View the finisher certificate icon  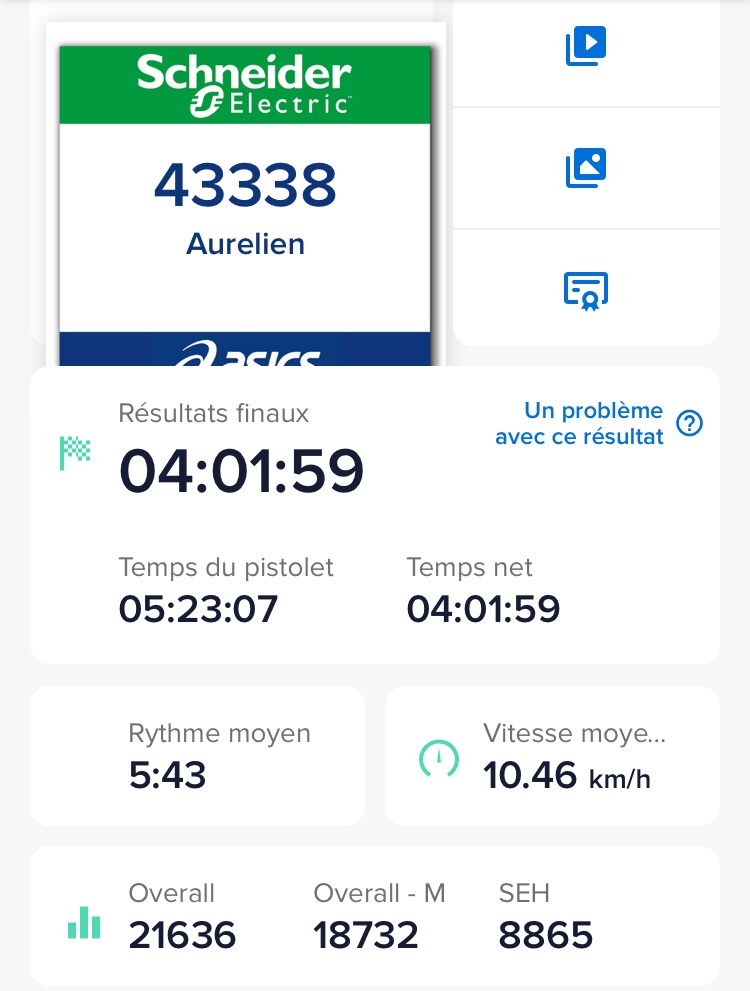(586, 290)
